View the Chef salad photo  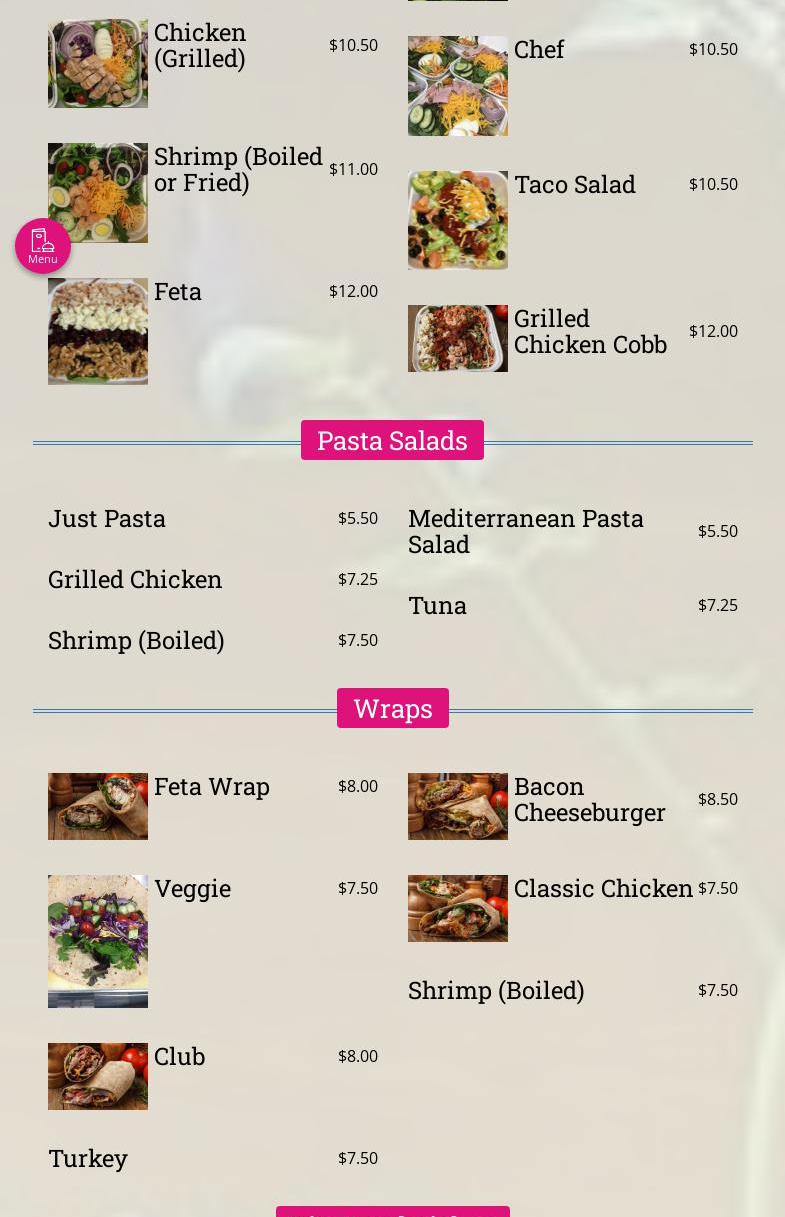458,86
